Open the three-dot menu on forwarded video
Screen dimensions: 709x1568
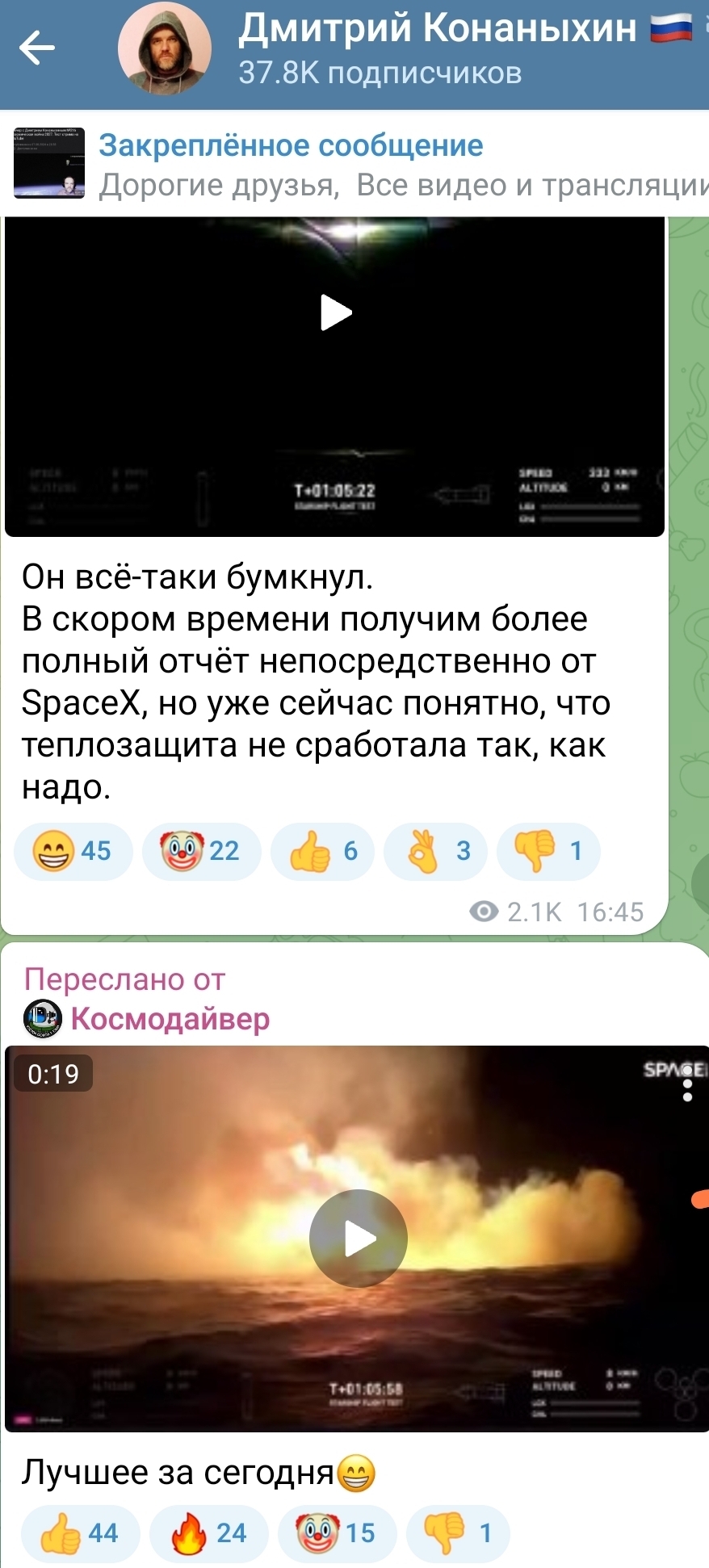point(687,1084)
